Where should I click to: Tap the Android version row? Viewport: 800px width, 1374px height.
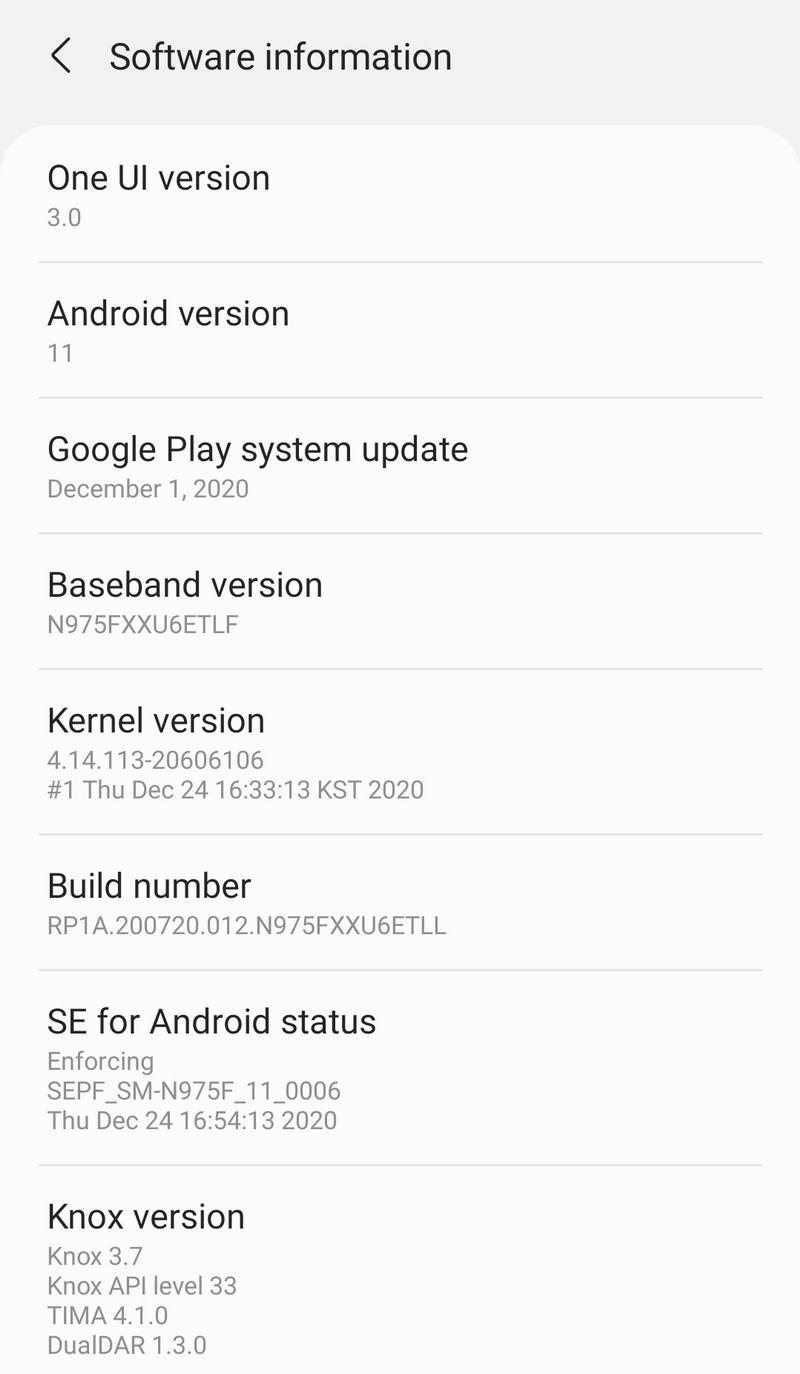400,331
